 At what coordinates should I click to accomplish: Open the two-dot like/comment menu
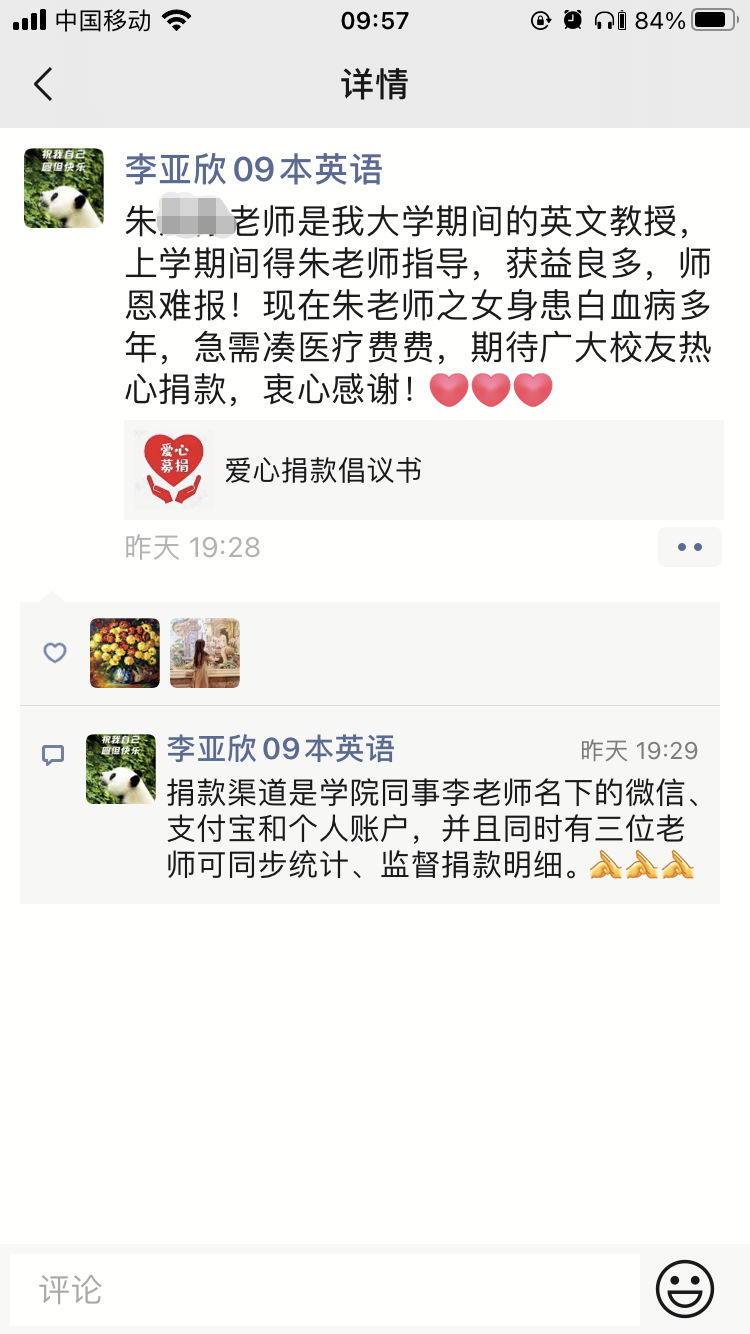pos(689,547)
